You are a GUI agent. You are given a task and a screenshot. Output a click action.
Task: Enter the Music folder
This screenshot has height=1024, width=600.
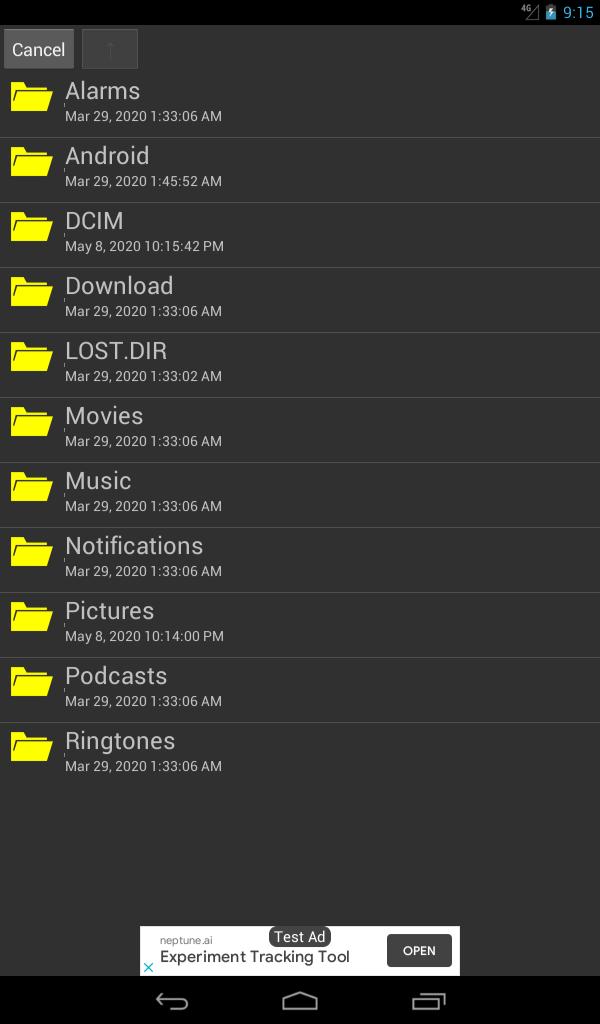coord(300,495)
